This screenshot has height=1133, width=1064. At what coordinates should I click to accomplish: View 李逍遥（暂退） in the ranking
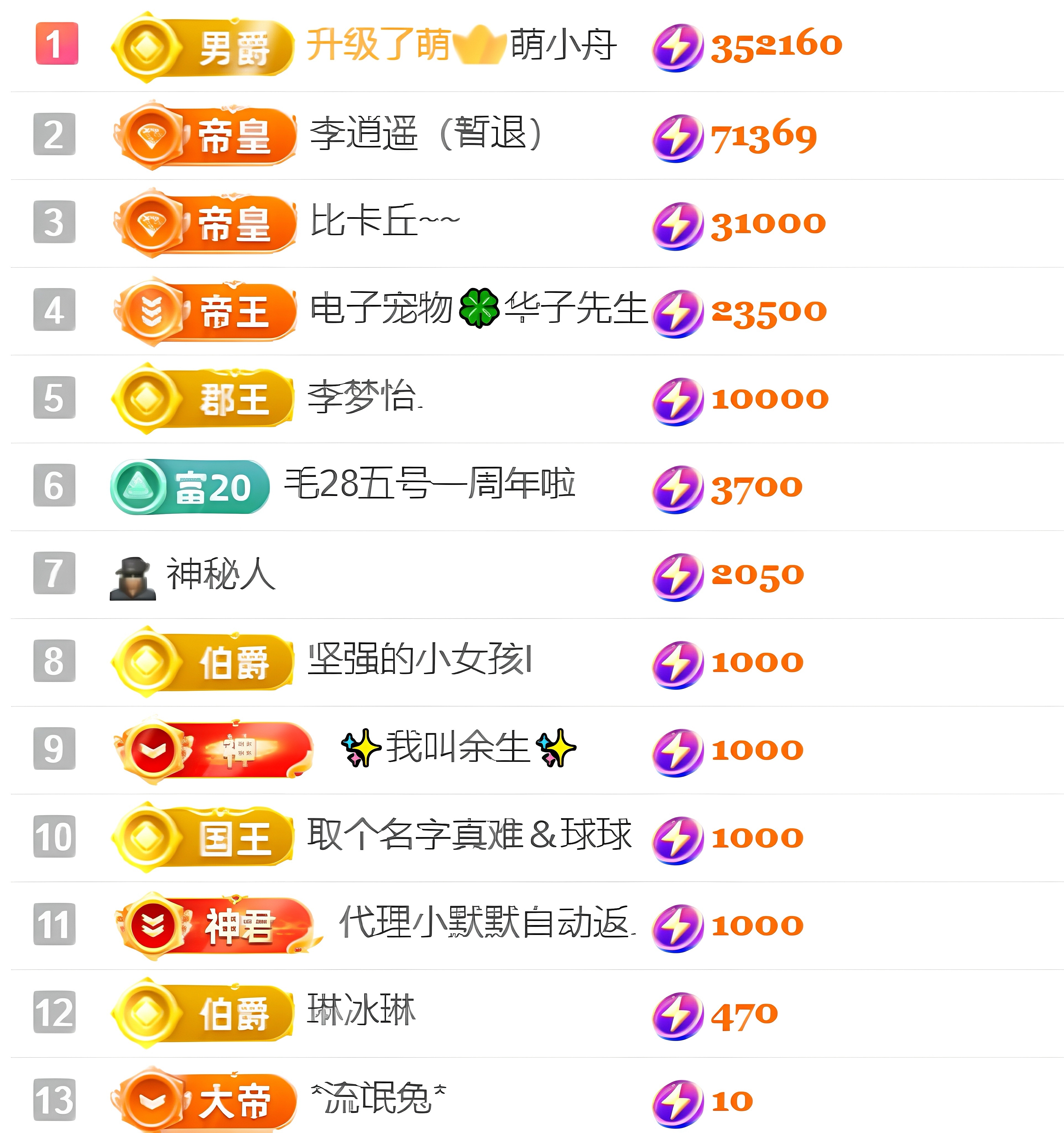point(425,134)
